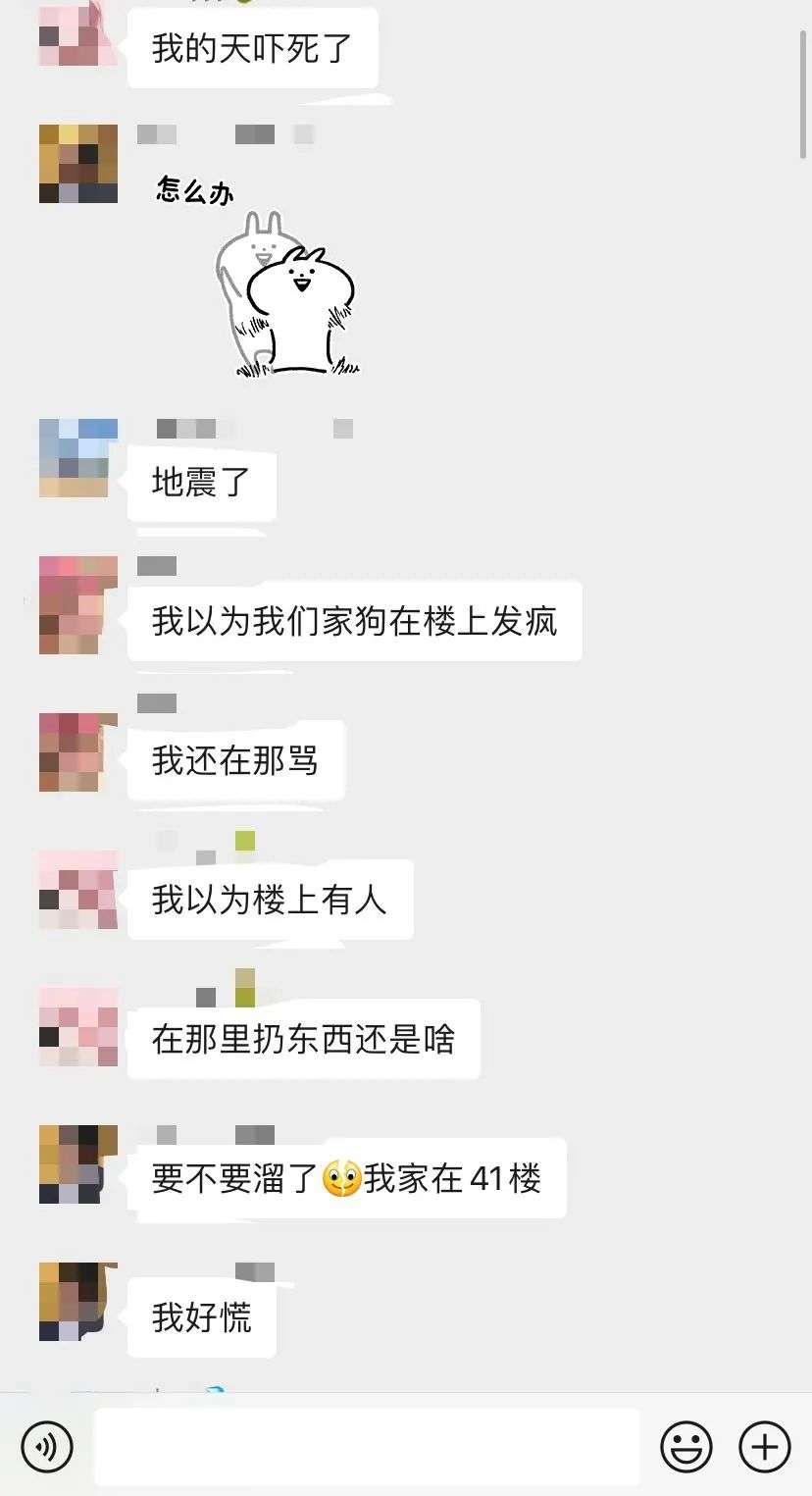Image resolution: width=812 pixels, height=1496 pixels.
Task: Open avatar beside 要不要溜了 message
Action: (x=78, y=1163)
